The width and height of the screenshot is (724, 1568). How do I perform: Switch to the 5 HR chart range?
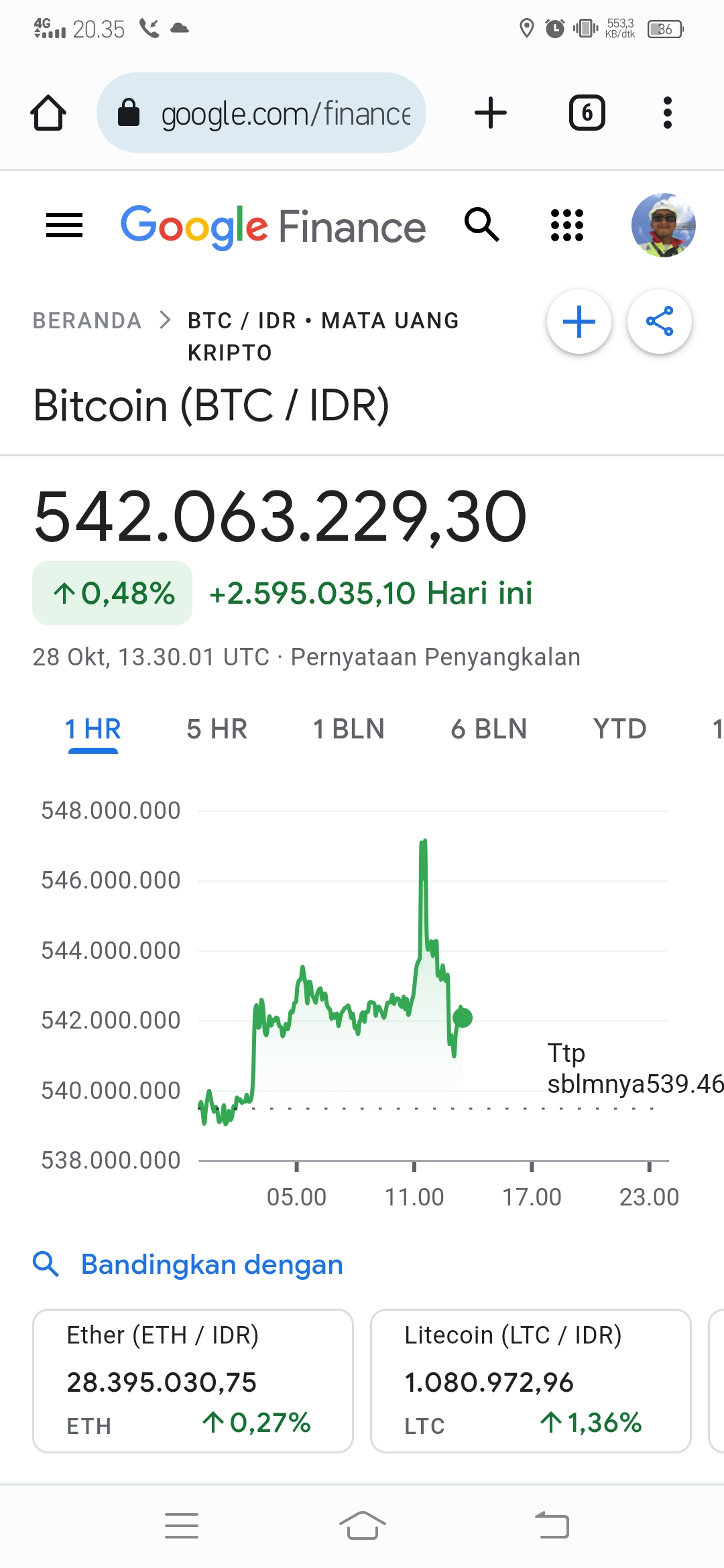(x=217, y=729)
